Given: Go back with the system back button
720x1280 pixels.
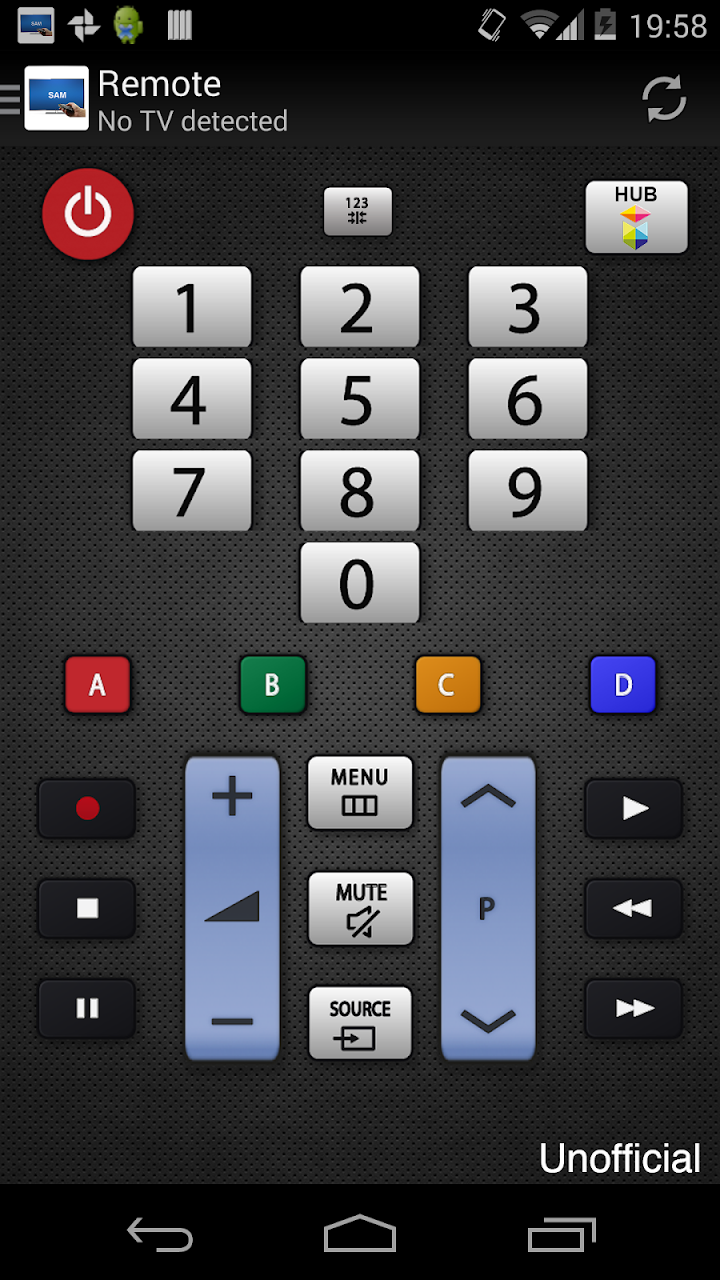Looking at the screenshot, I should 160,1234.
